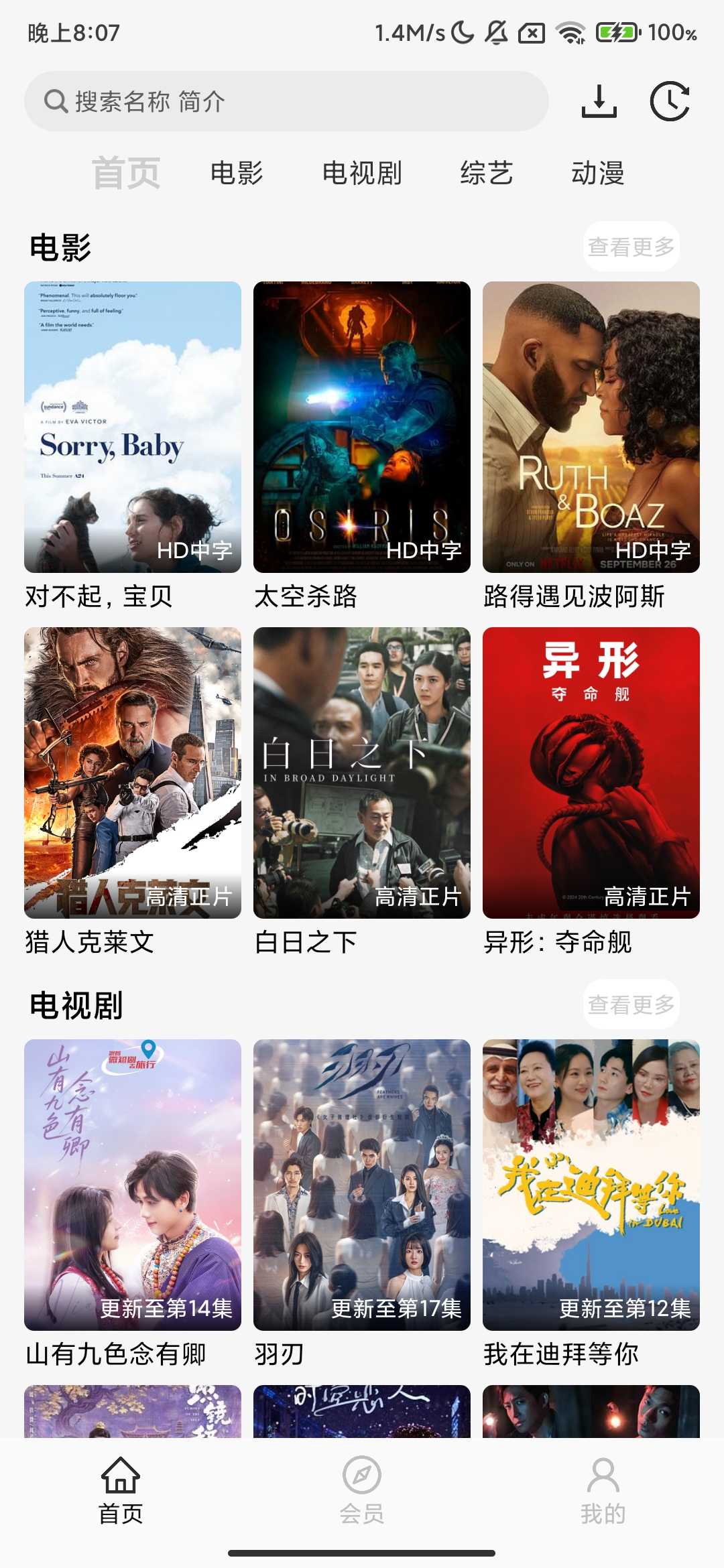Screen dimensions: 724x1568
Task: Open the 白日之下 movie poster
Action: [x=361, y=771]
